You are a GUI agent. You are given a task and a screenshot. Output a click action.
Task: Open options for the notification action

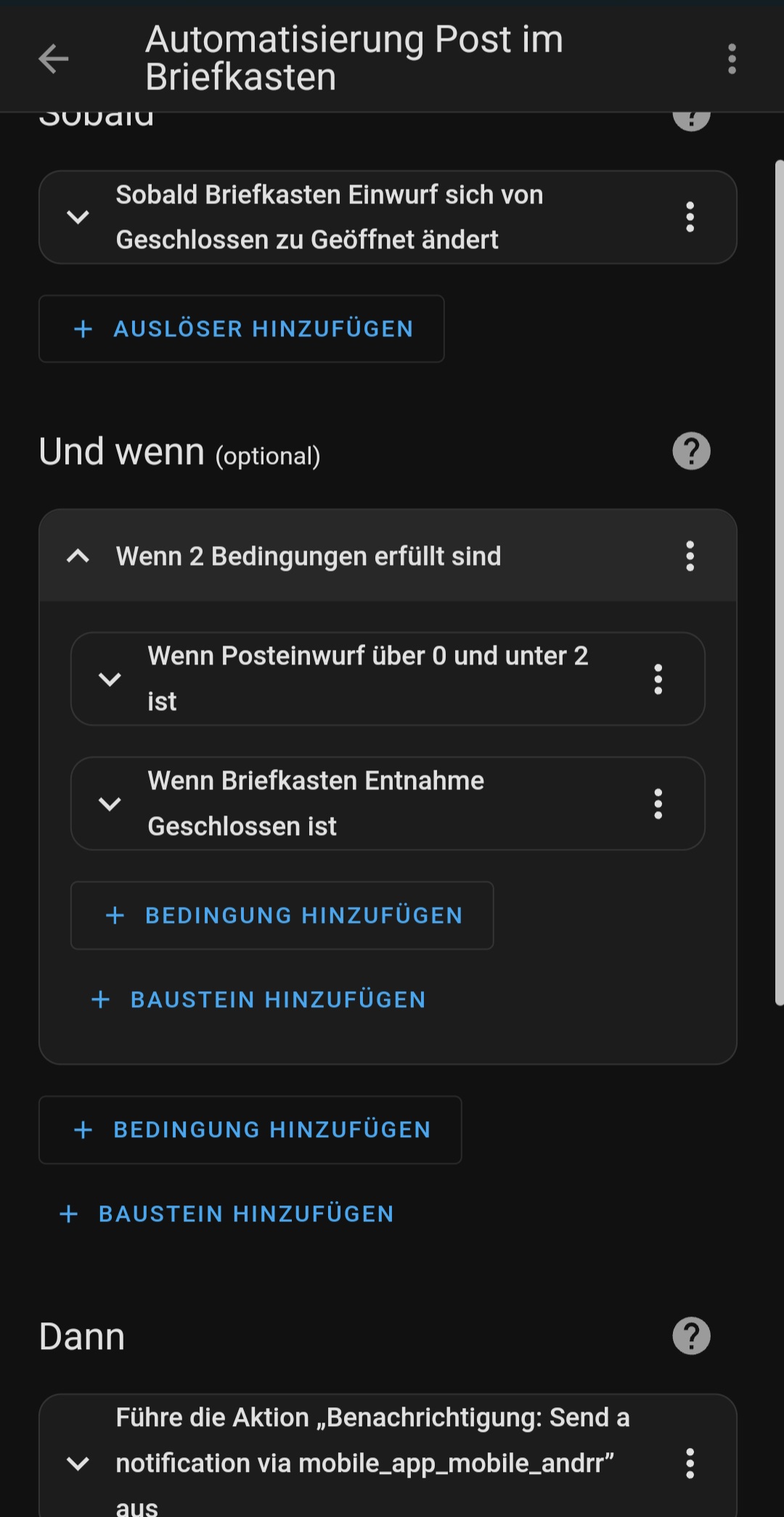click(690, 1463)
